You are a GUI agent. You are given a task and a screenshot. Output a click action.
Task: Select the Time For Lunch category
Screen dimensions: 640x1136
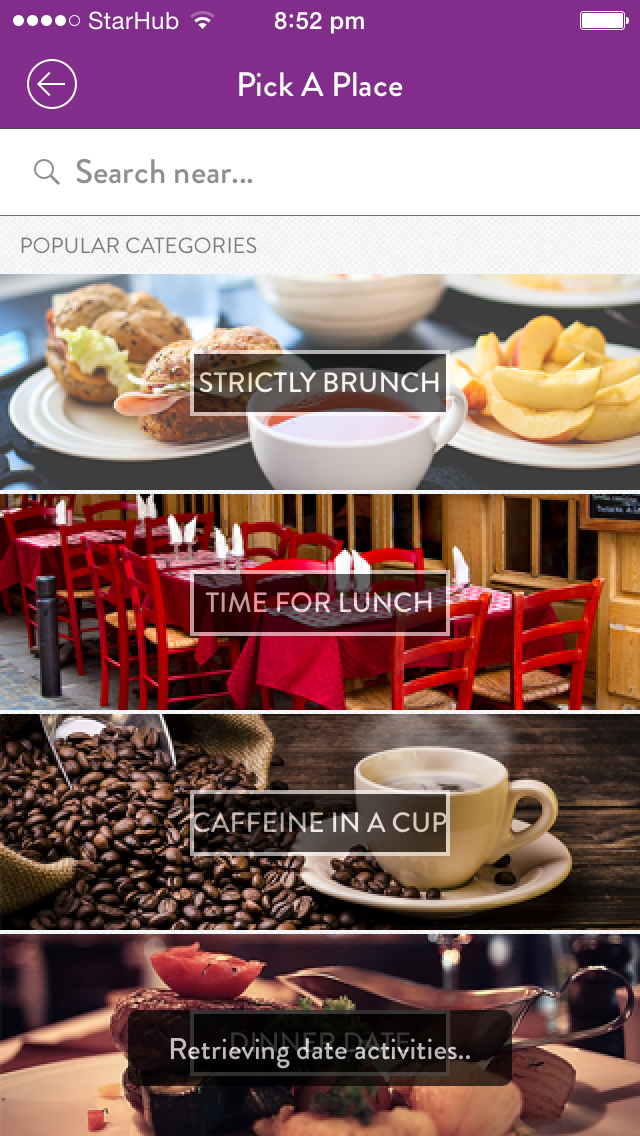(x=319, y=602)
